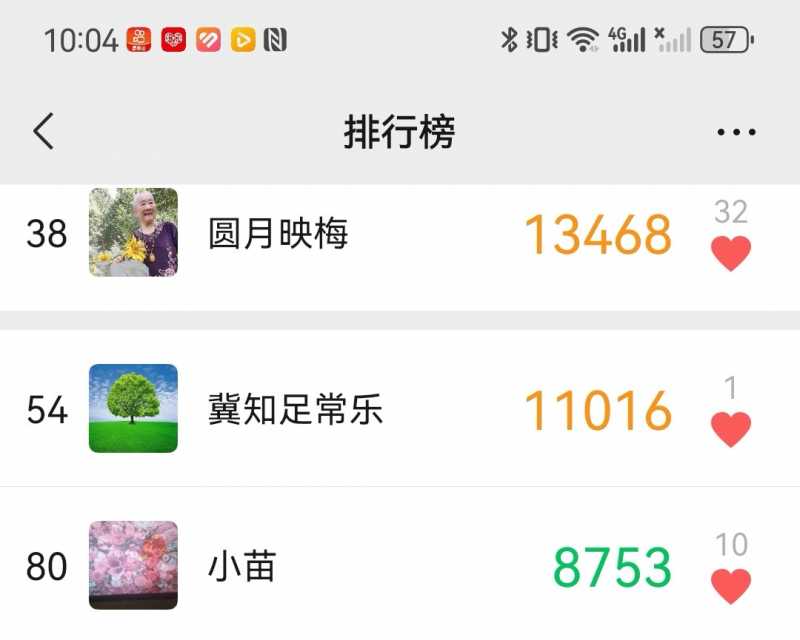Tap the heart beside 小苗's score
The image size is (800, 640).
coord(731,586)
